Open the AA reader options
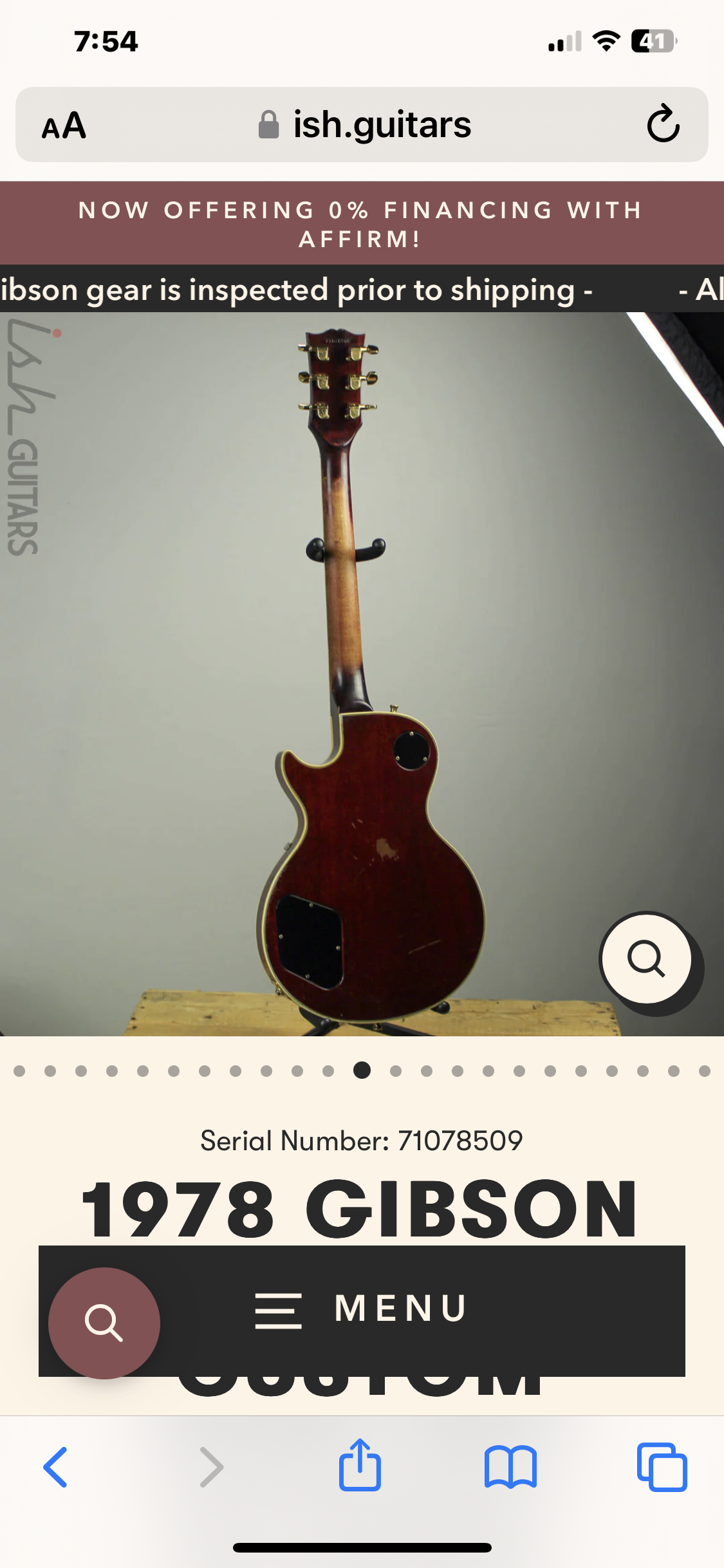This screenshot has width=724, height=1568. [64, 126]
